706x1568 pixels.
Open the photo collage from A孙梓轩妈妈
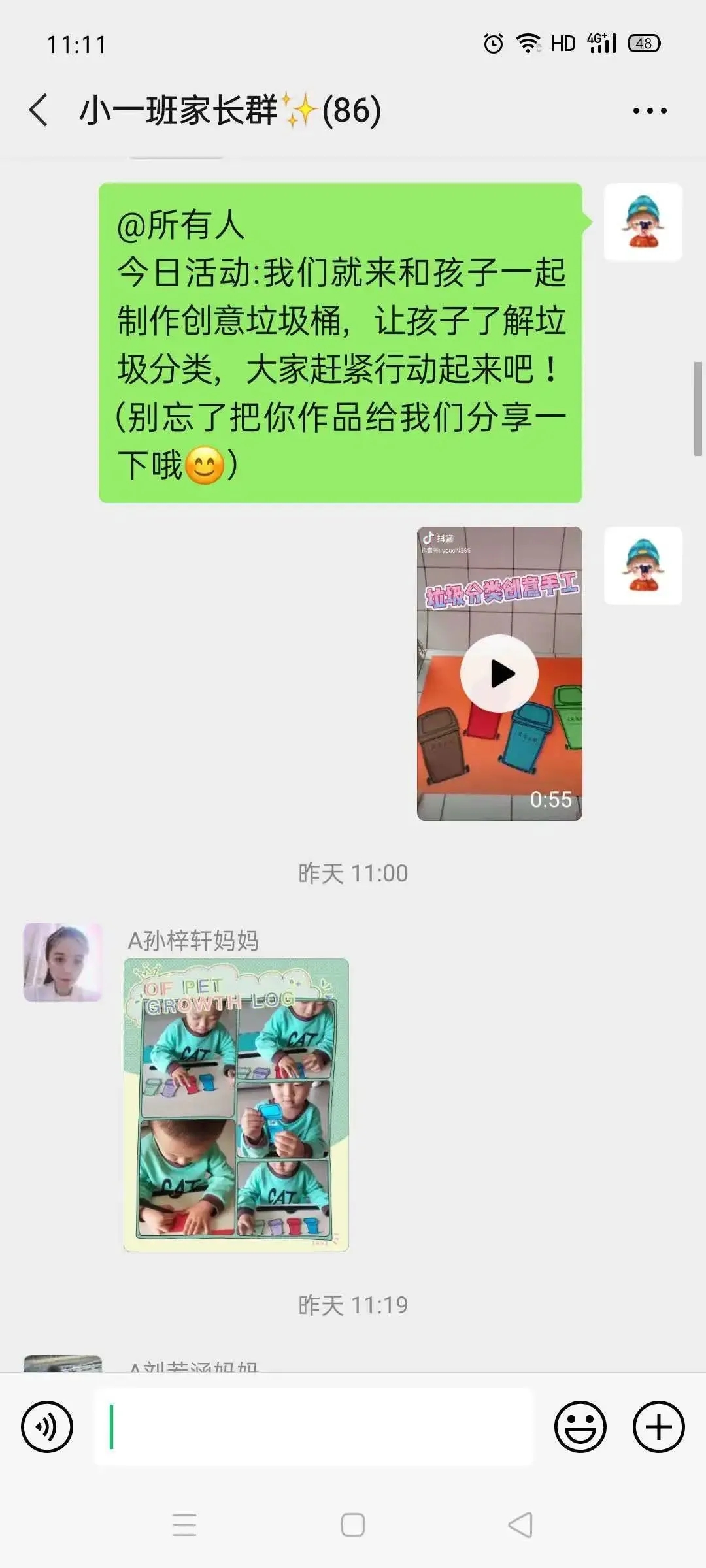pos(236,1105)
